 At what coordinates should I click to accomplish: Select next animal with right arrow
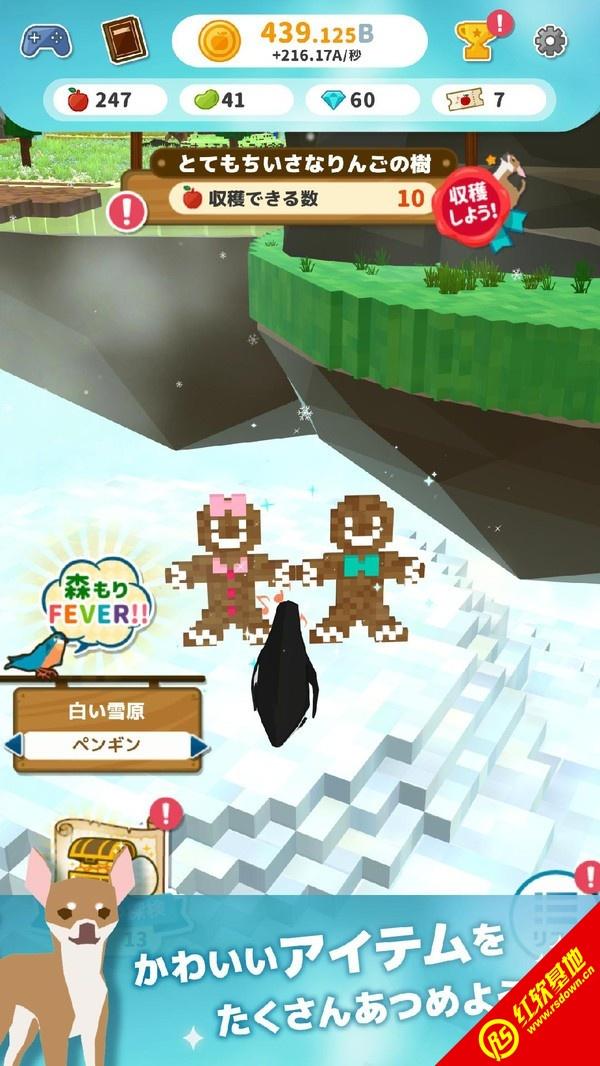(x=199, y=746)
